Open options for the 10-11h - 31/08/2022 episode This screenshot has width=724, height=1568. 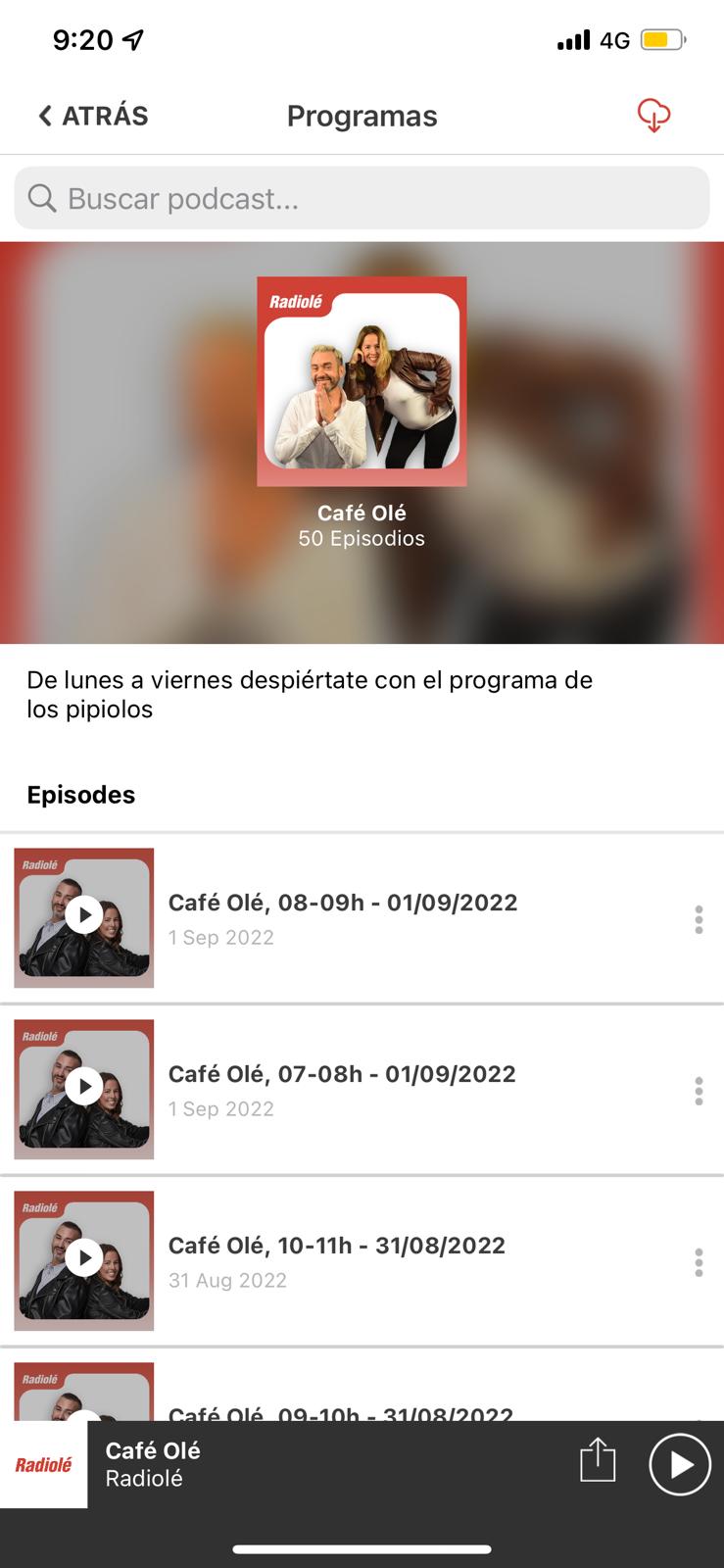click(x=699, y=1262)
